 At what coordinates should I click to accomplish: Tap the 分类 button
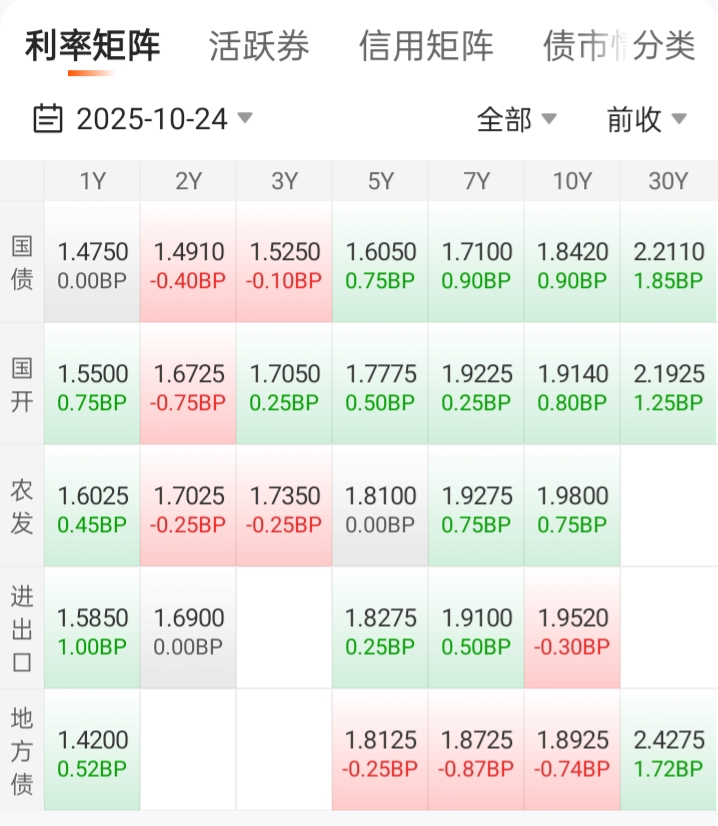tap(665, 46)
